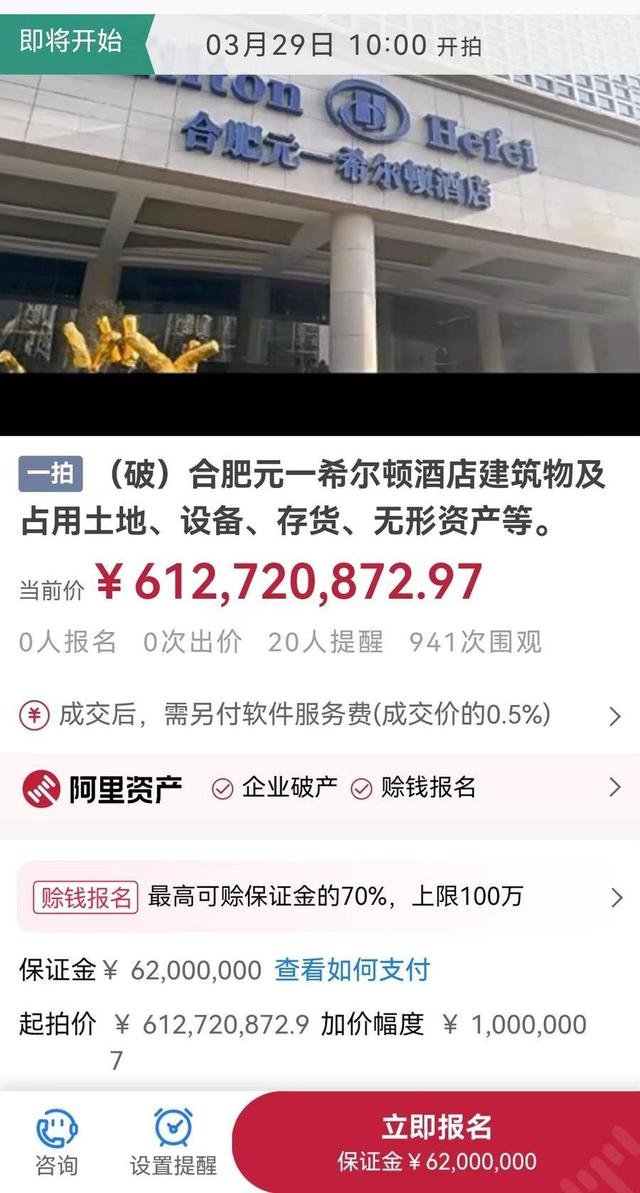This screenshot has width=640, height=1193.
Task: Tap 设置提醒 to set a reminder
Action: tap(173, 1143)
